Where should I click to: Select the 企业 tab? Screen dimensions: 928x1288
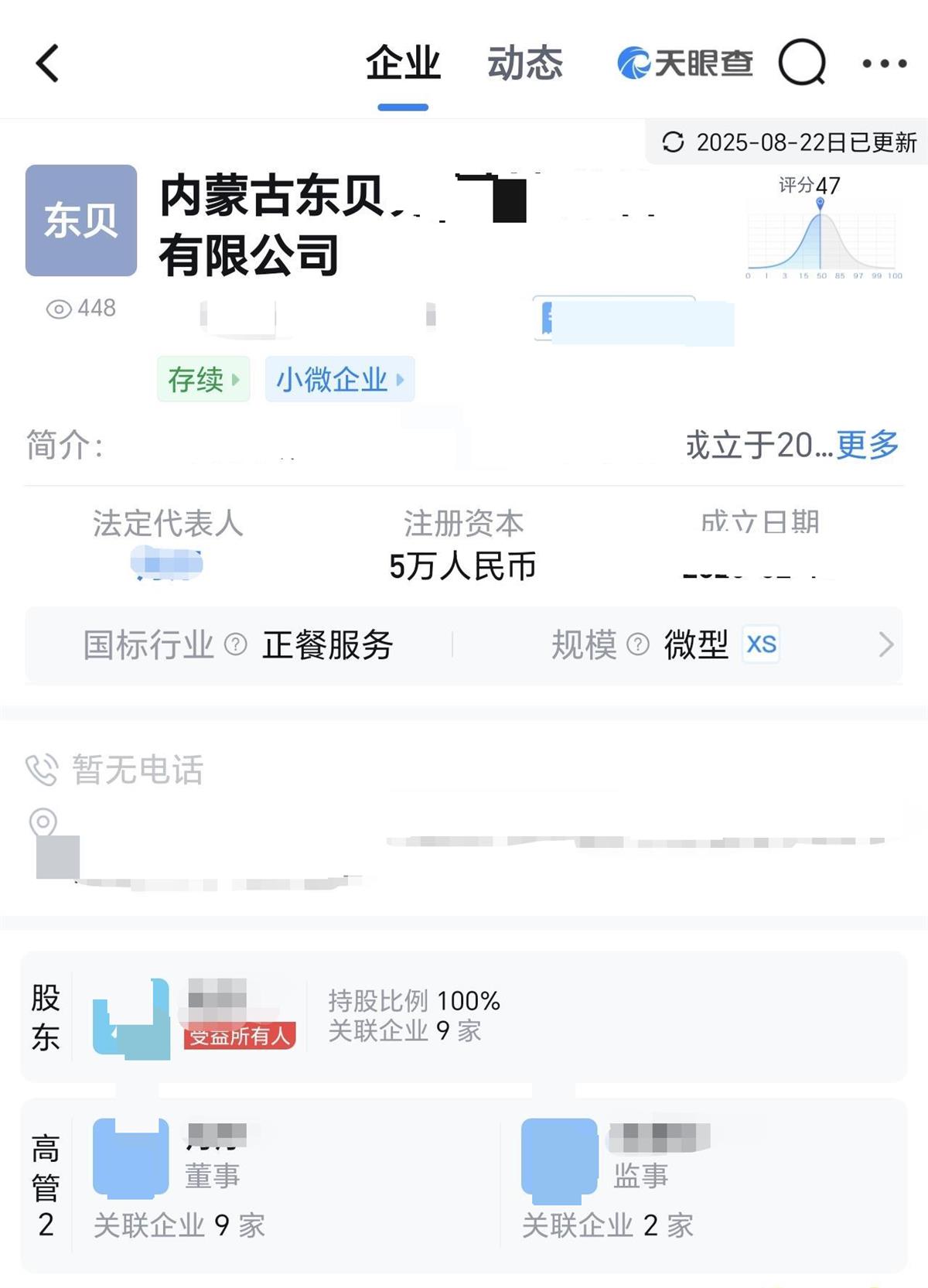(403, 63)
